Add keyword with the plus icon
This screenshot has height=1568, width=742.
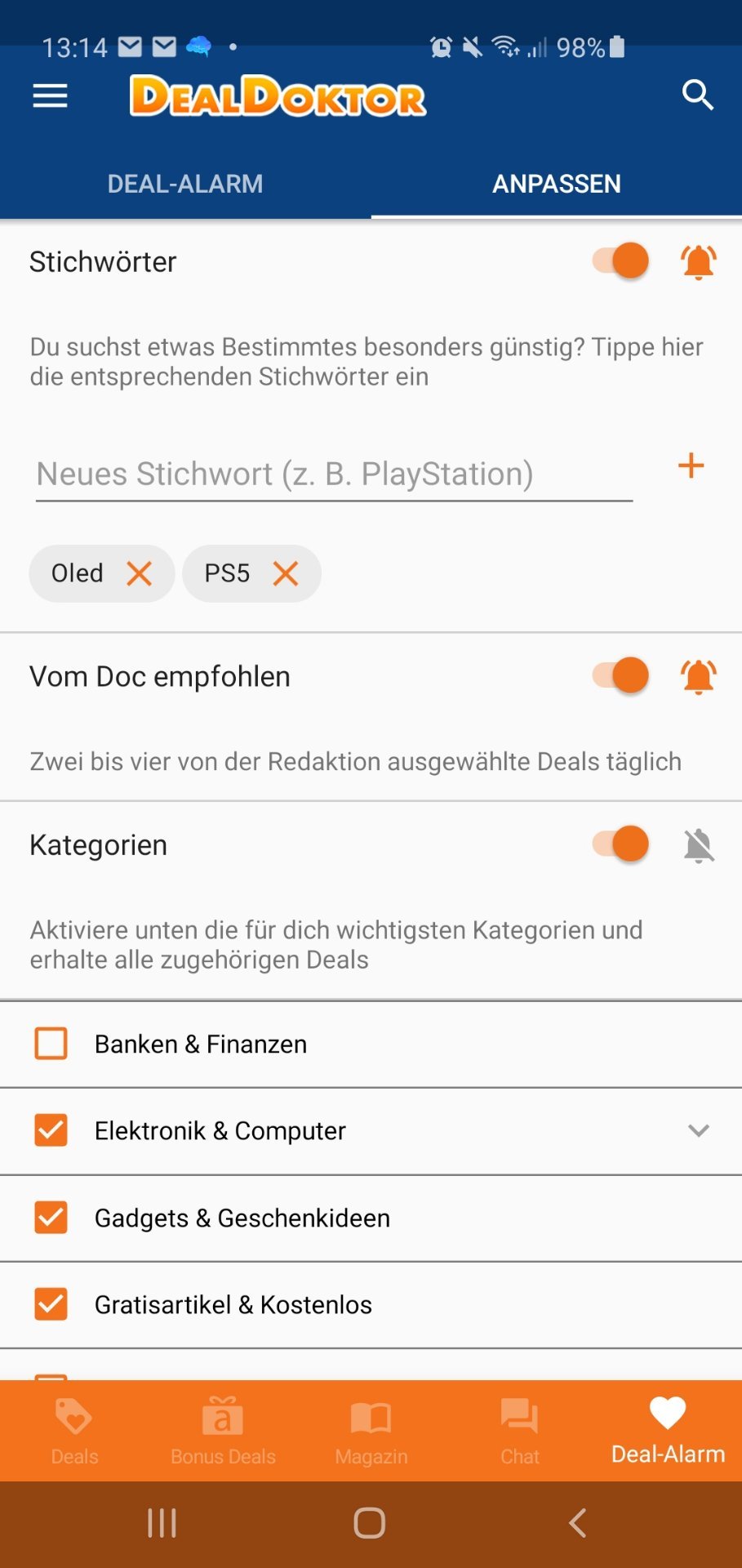(691, 465)
